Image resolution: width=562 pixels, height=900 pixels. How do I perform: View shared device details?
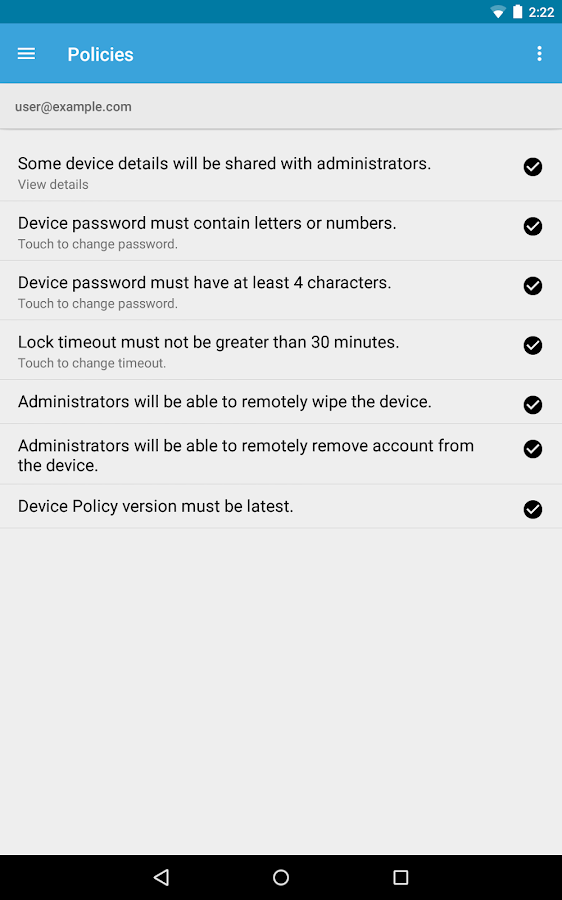tap(281, 172)
